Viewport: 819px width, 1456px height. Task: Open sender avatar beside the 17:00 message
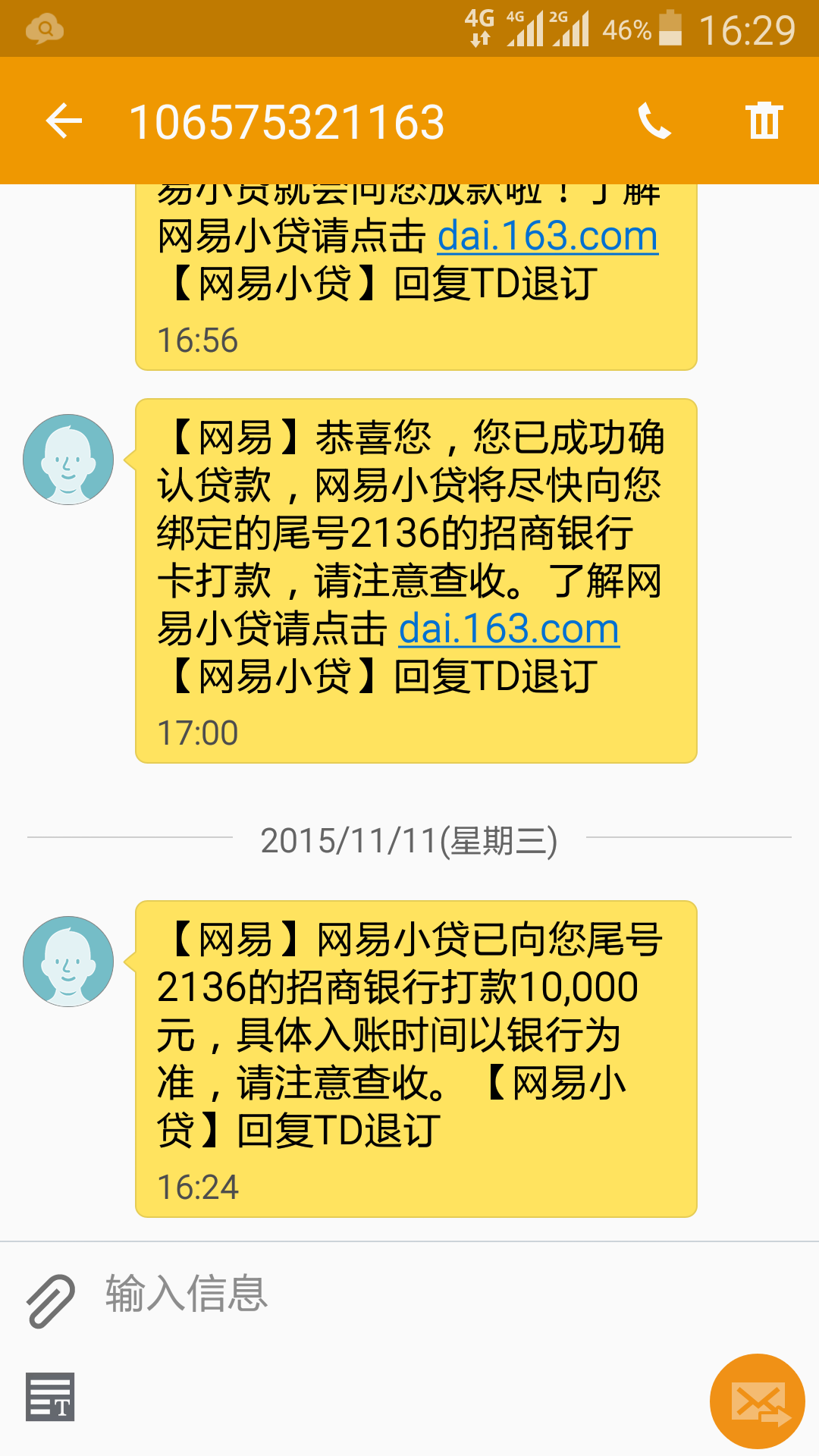point(68,460)
